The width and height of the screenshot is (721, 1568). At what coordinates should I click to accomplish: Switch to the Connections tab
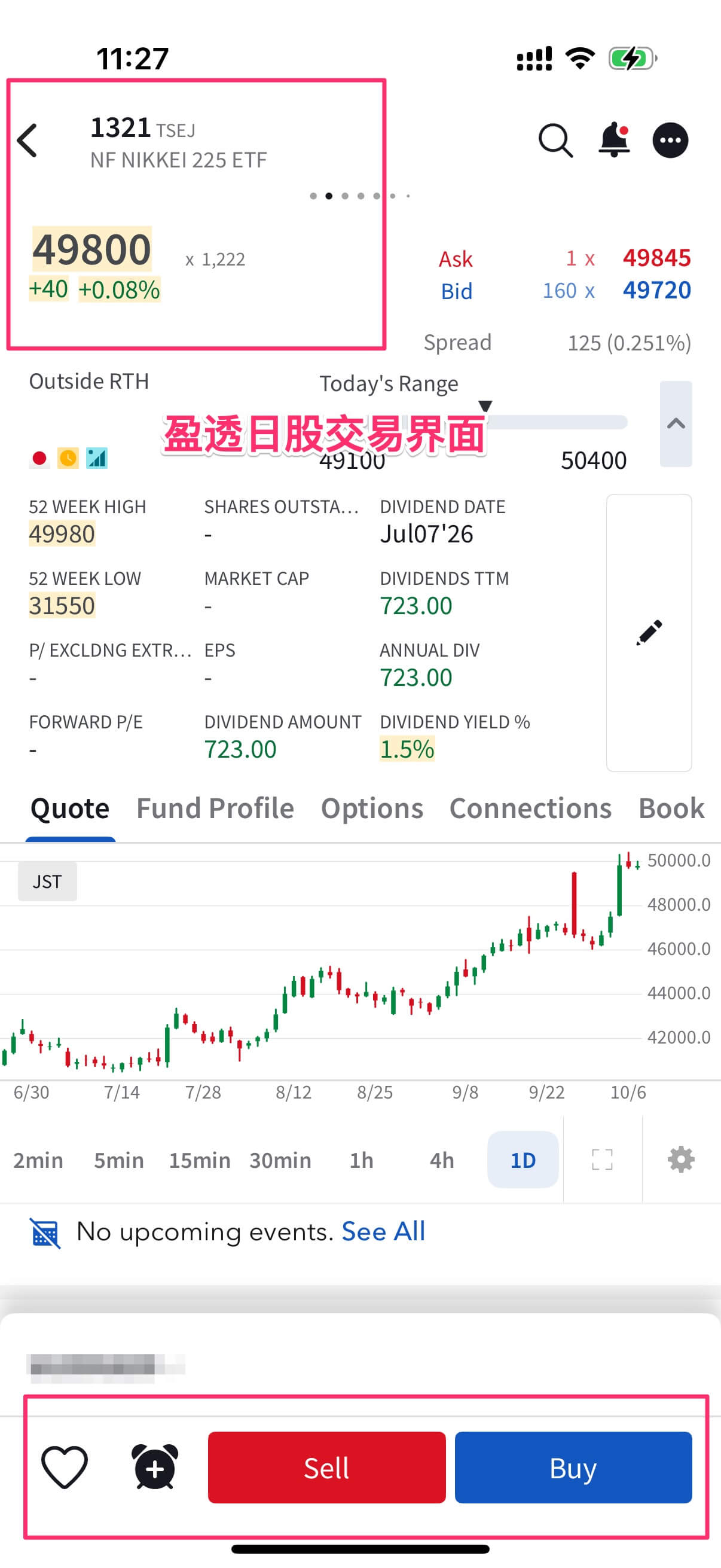point(530,809)
